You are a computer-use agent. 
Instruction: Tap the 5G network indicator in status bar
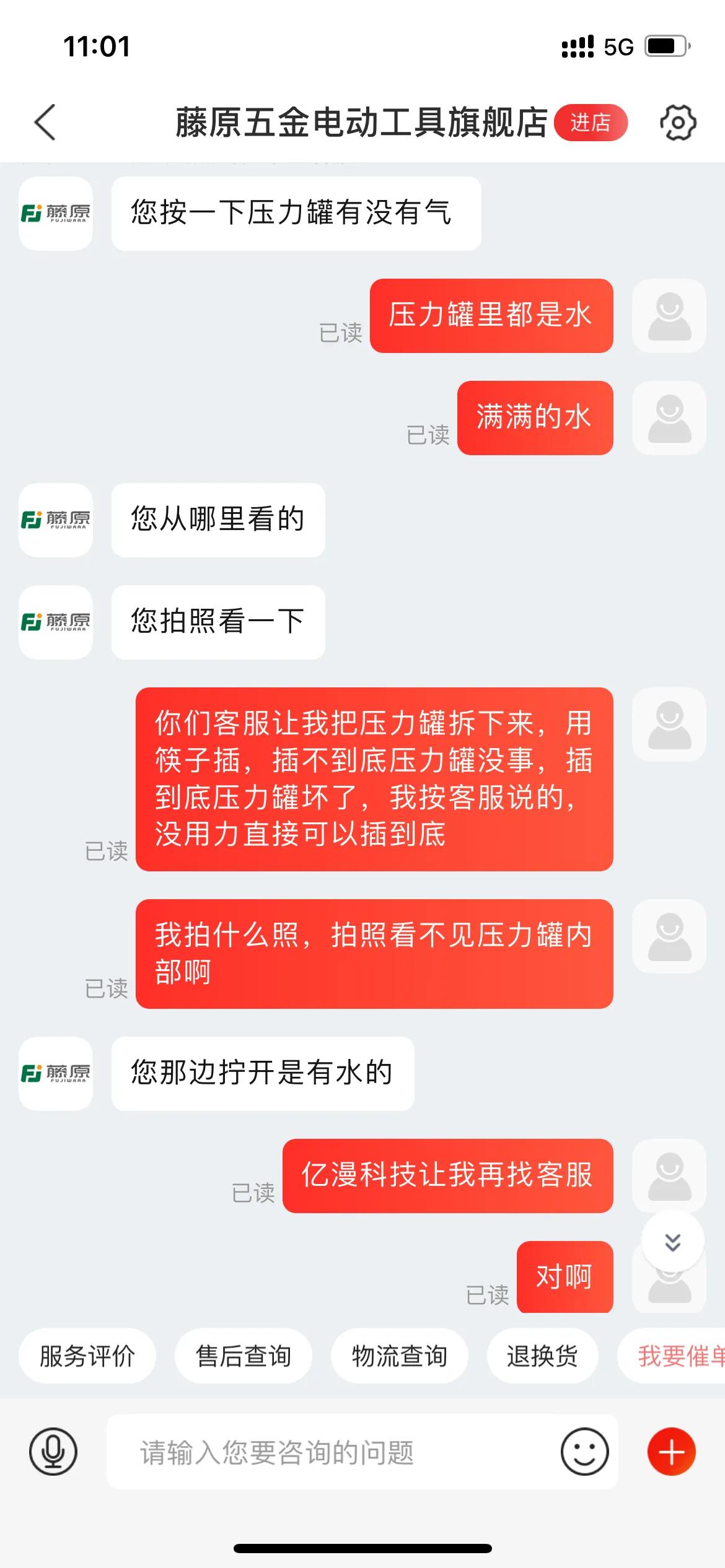point(618,46)
